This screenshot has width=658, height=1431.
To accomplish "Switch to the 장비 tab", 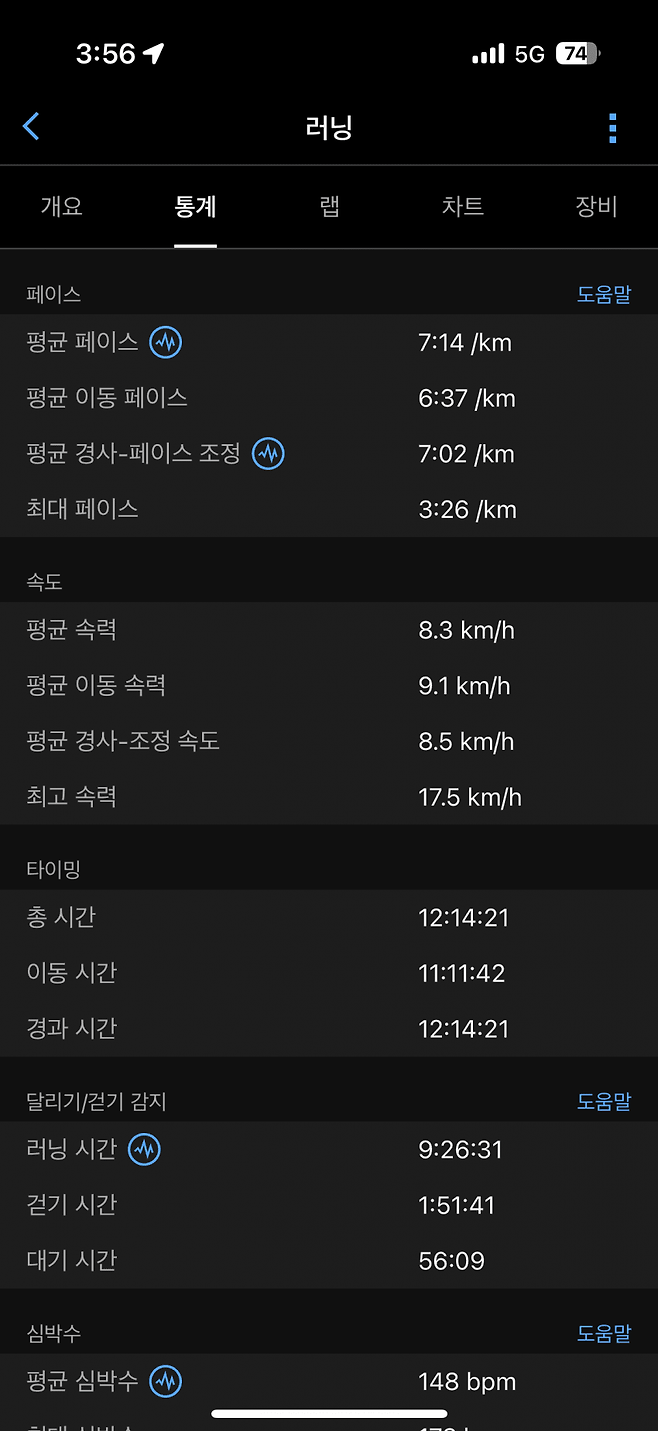I will 596,207.
